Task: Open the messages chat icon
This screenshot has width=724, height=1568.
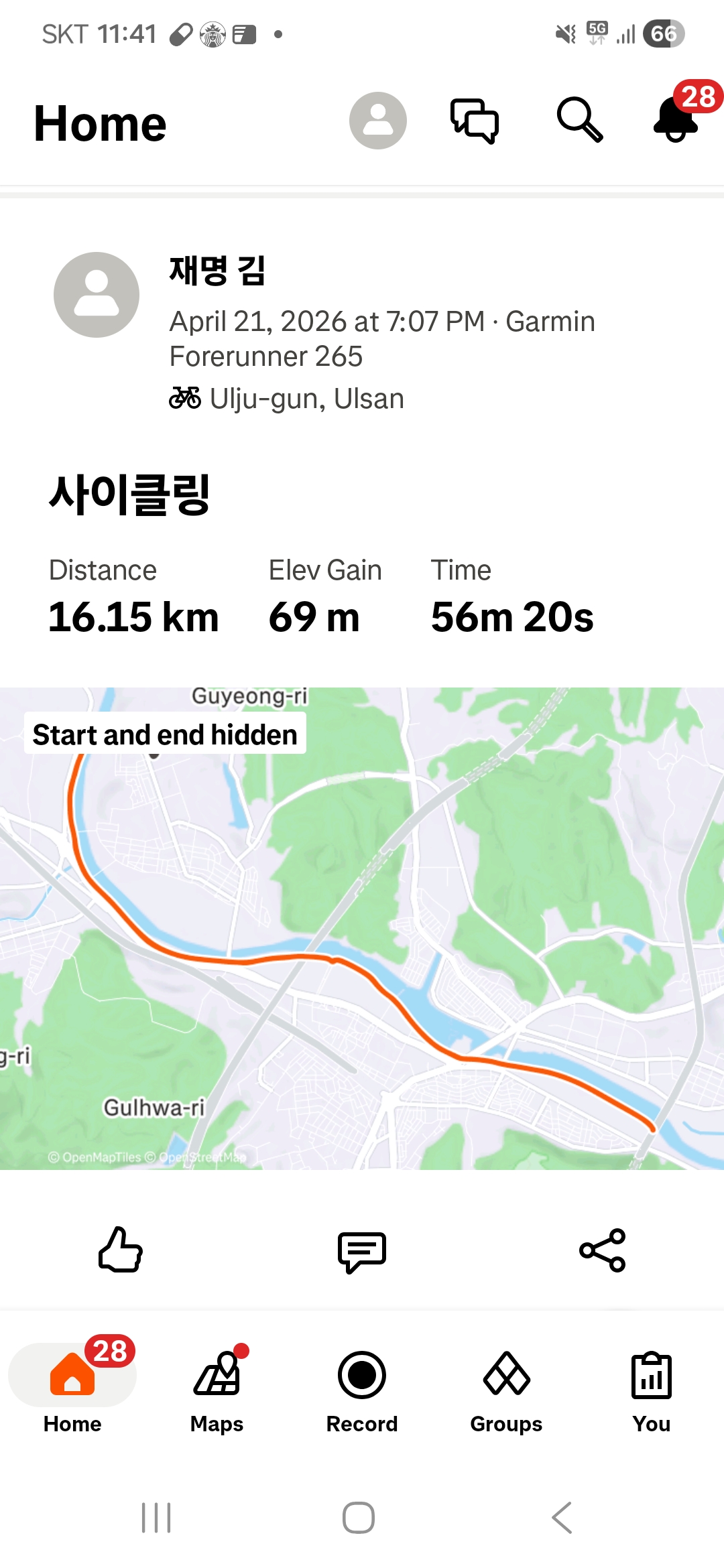Action: pos(475,121)
